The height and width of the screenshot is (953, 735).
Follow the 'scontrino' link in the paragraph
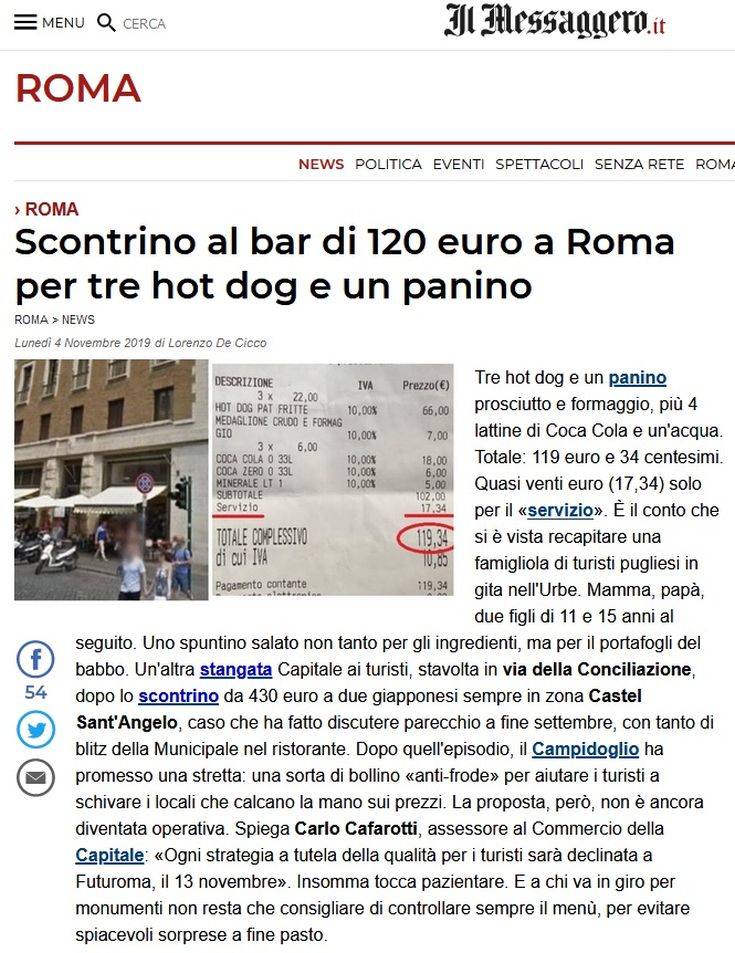click(x=178, y=695)
